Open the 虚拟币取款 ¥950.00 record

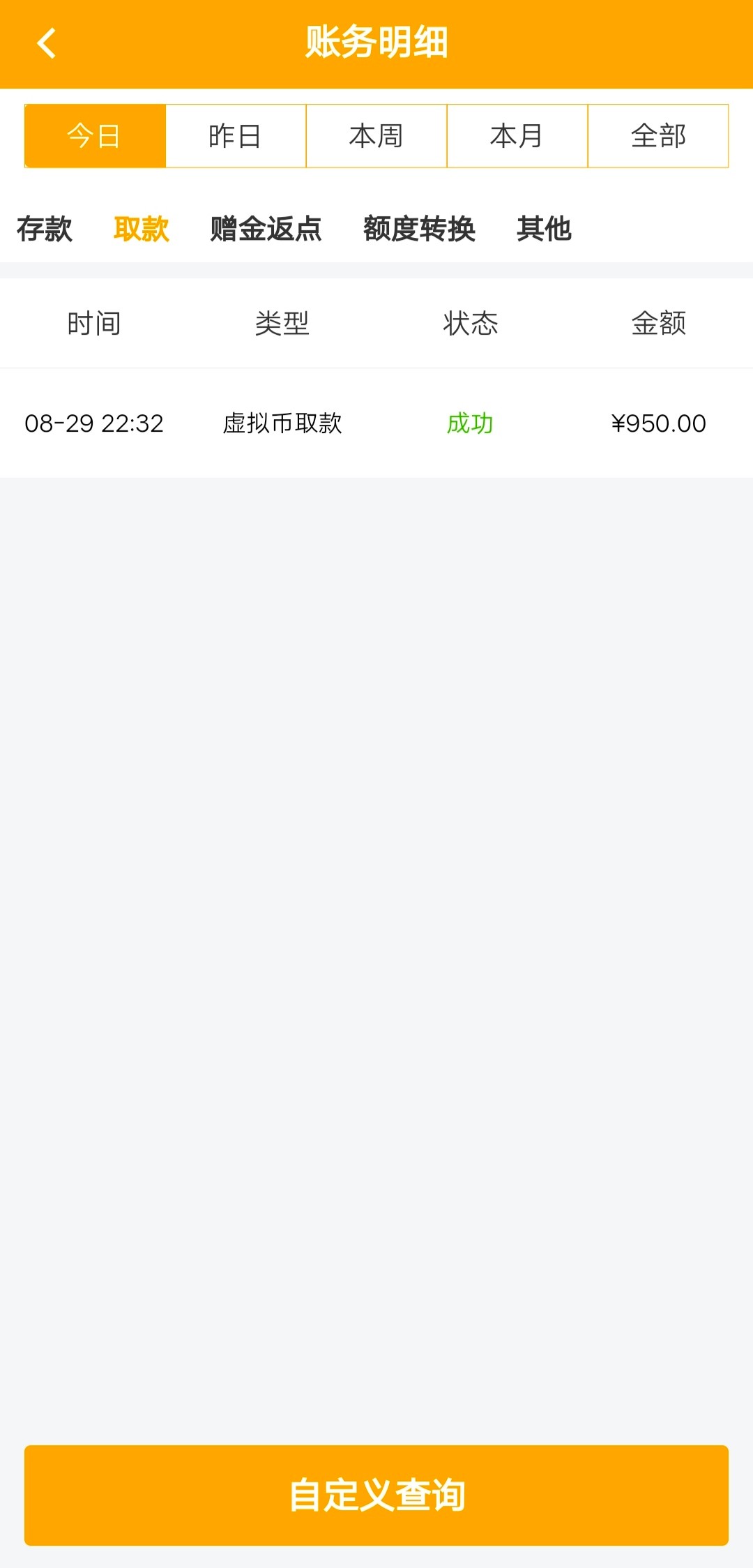tap(376, 423)
